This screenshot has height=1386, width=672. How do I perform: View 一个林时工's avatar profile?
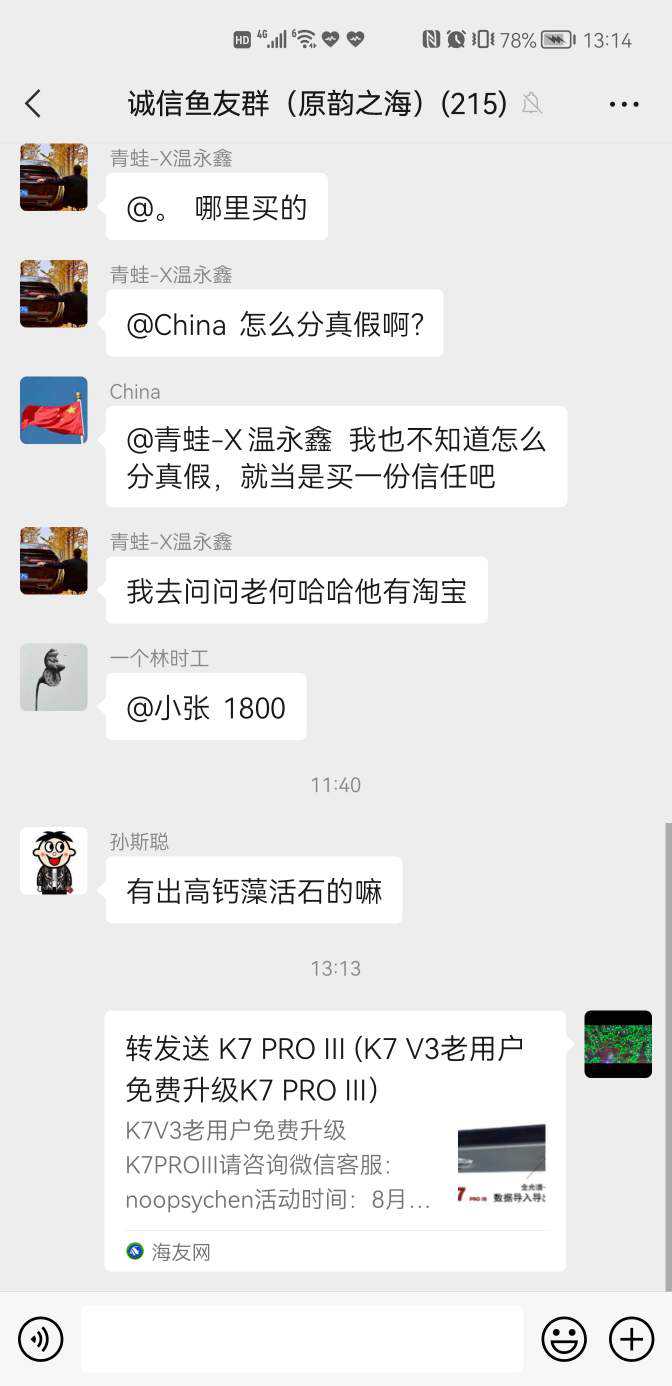[54, 677]
